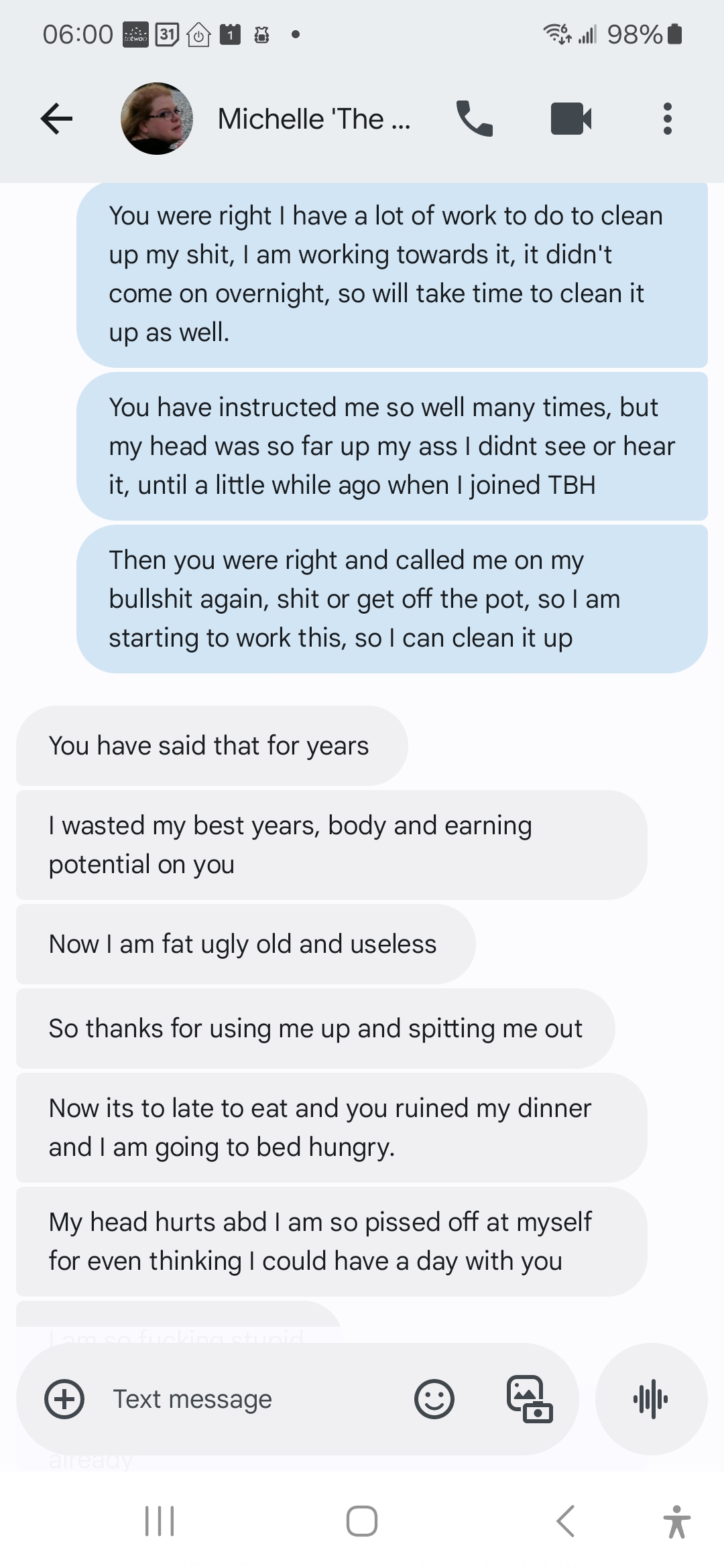Viewport: 724px width, 1568px height.
Task: Start a voice call with Michelle
Action: tap(475, 119)
